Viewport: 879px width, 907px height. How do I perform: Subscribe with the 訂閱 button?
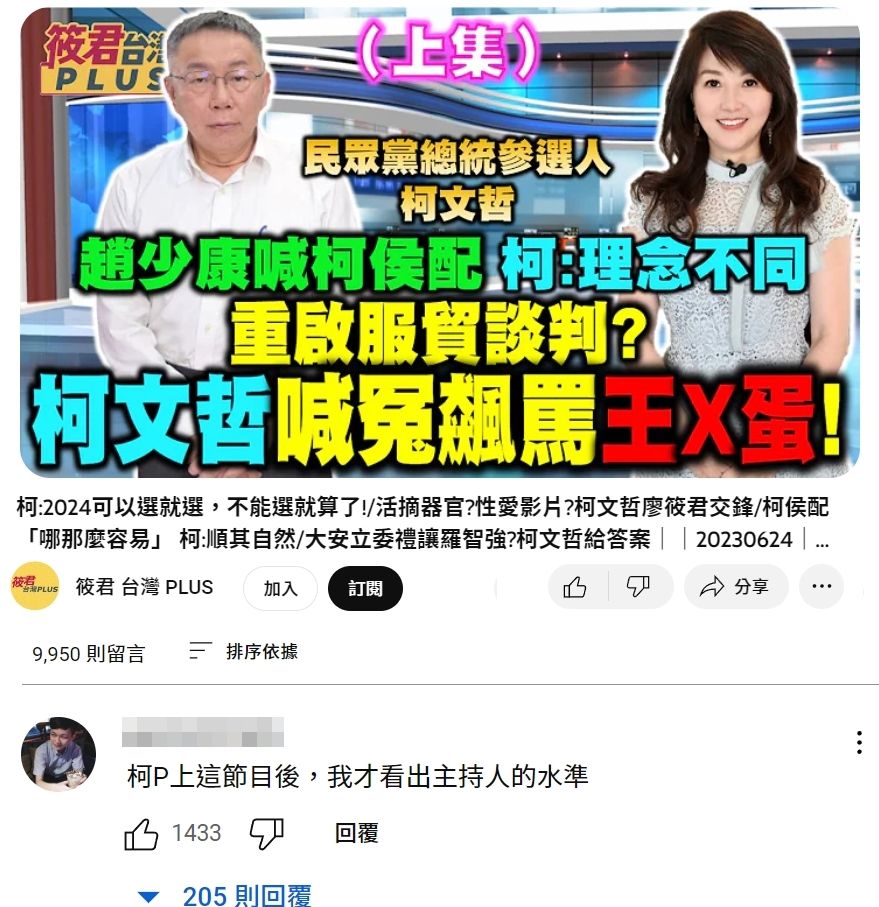365,589
